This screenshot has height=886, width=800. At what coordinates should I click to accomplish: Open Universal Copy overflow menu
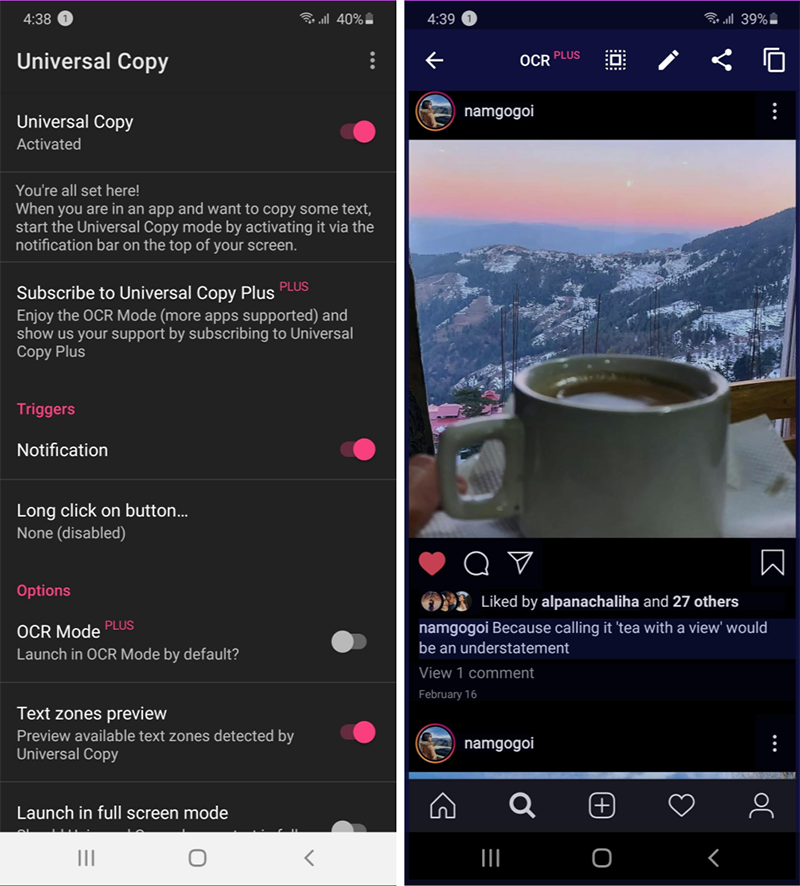coord(372,61)
